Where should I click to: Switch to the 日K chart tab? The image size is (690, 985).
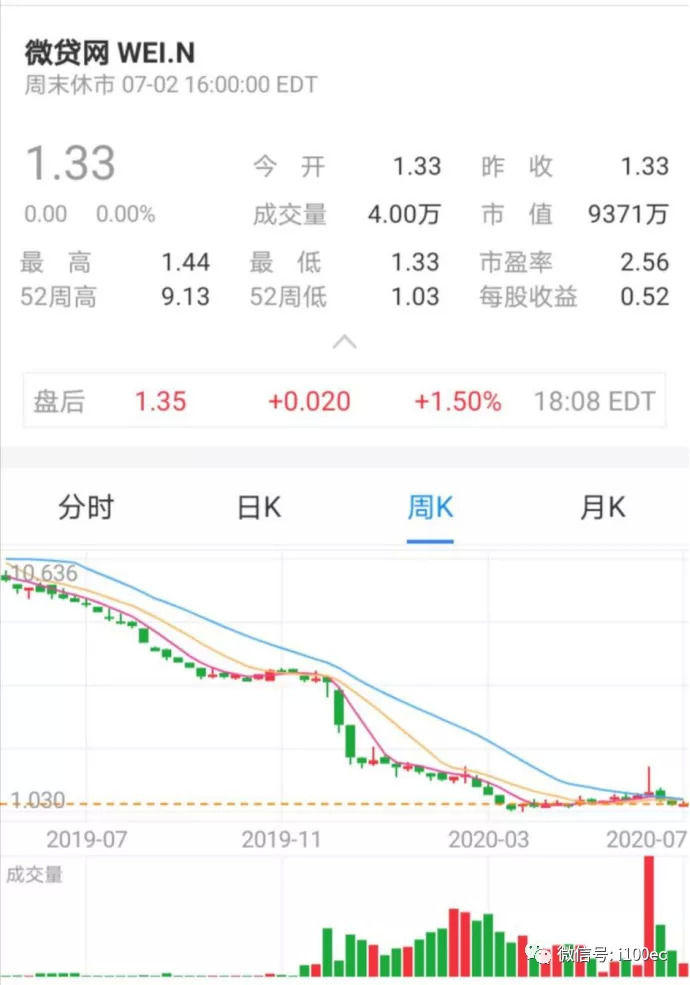click(x=258, y=508)
